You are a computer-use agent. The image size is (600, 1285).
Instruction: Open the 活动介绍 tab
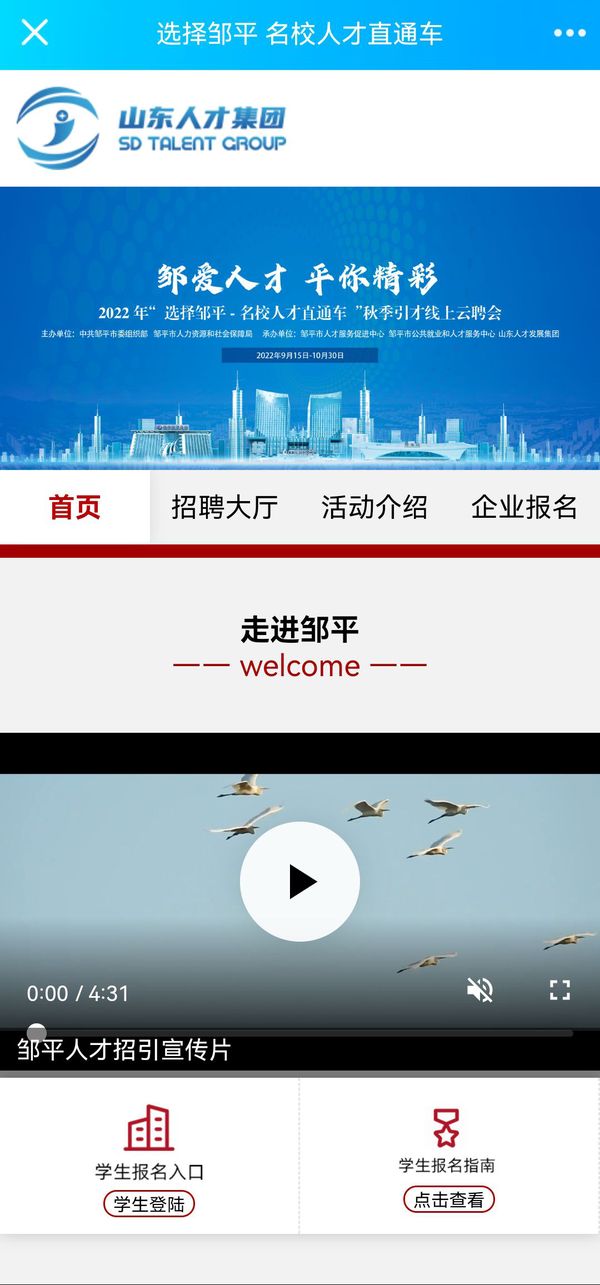[374, 507]
